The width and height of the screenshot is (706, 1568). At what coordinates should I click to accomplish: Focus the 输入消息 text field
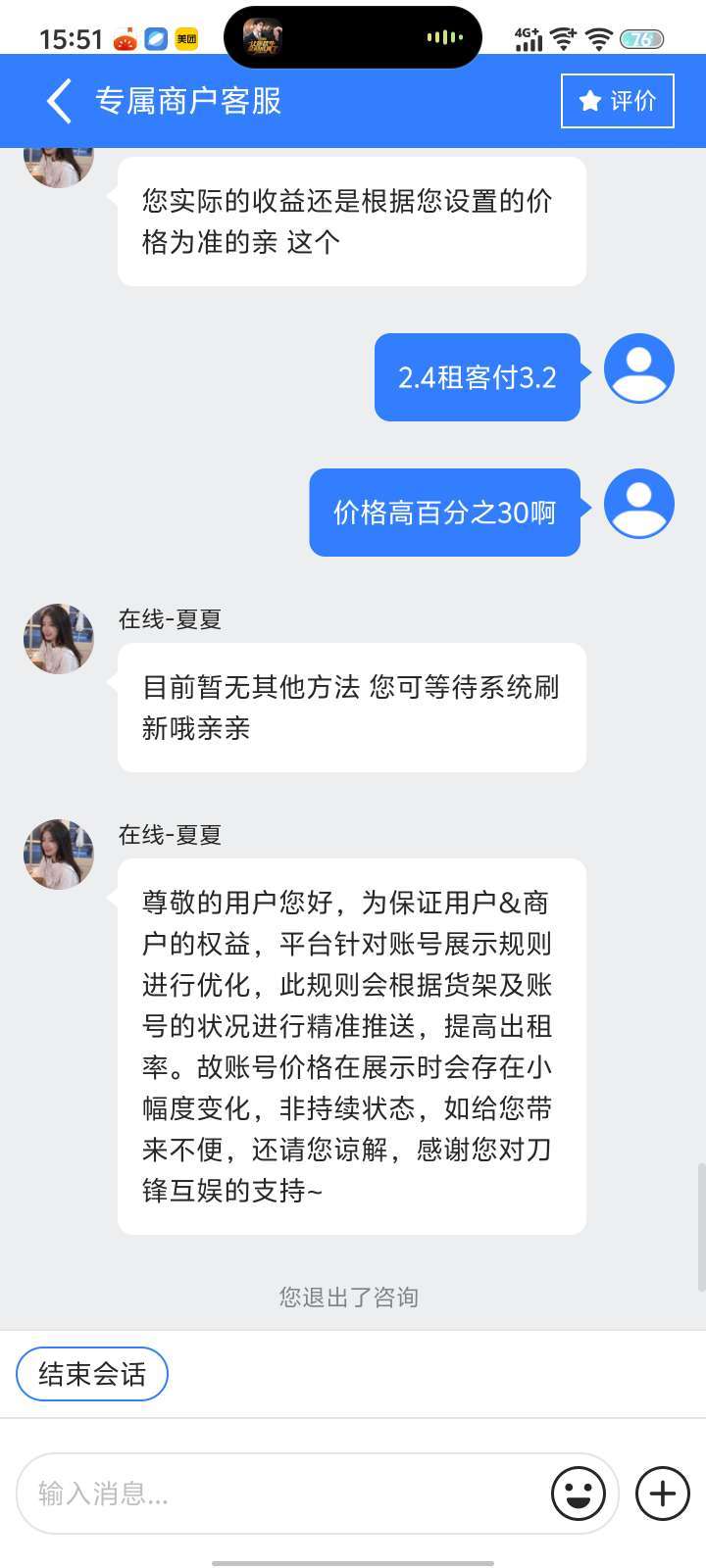(284, 1494)
